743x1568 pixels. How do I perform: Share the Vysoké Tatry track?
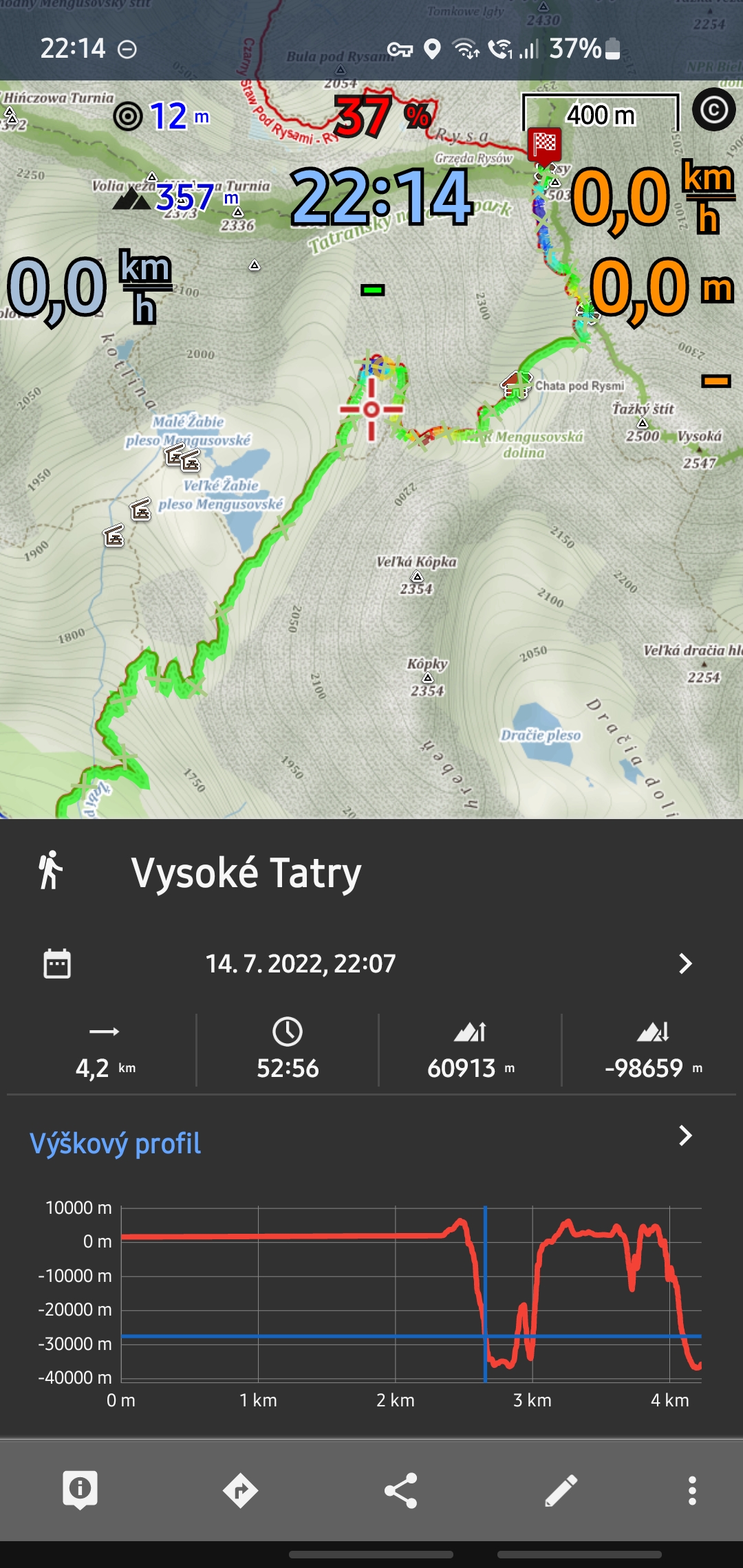[x=400, y=1490]
